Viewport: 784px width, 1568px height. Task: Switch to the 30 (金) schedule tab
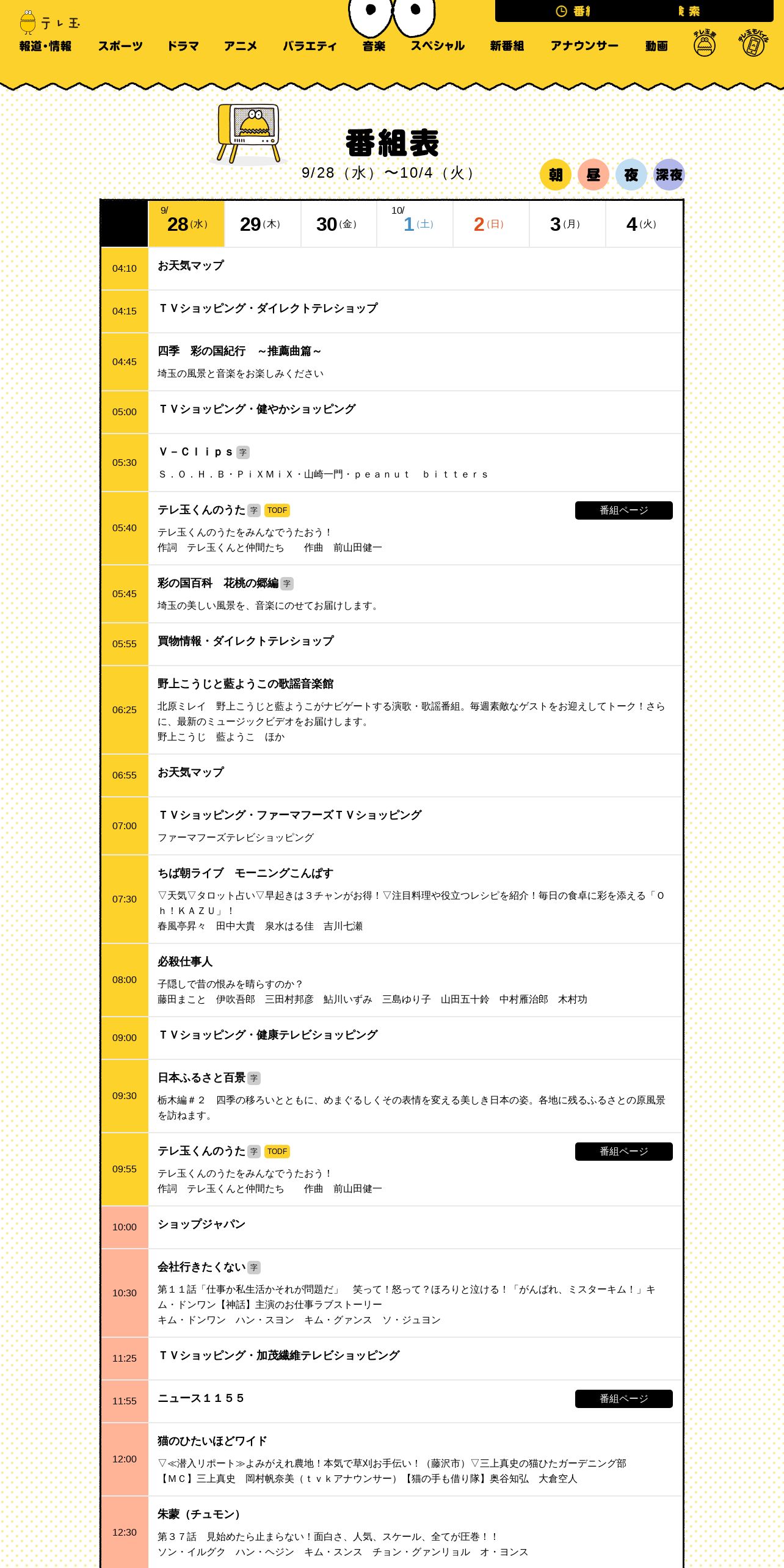click(339, 224)
